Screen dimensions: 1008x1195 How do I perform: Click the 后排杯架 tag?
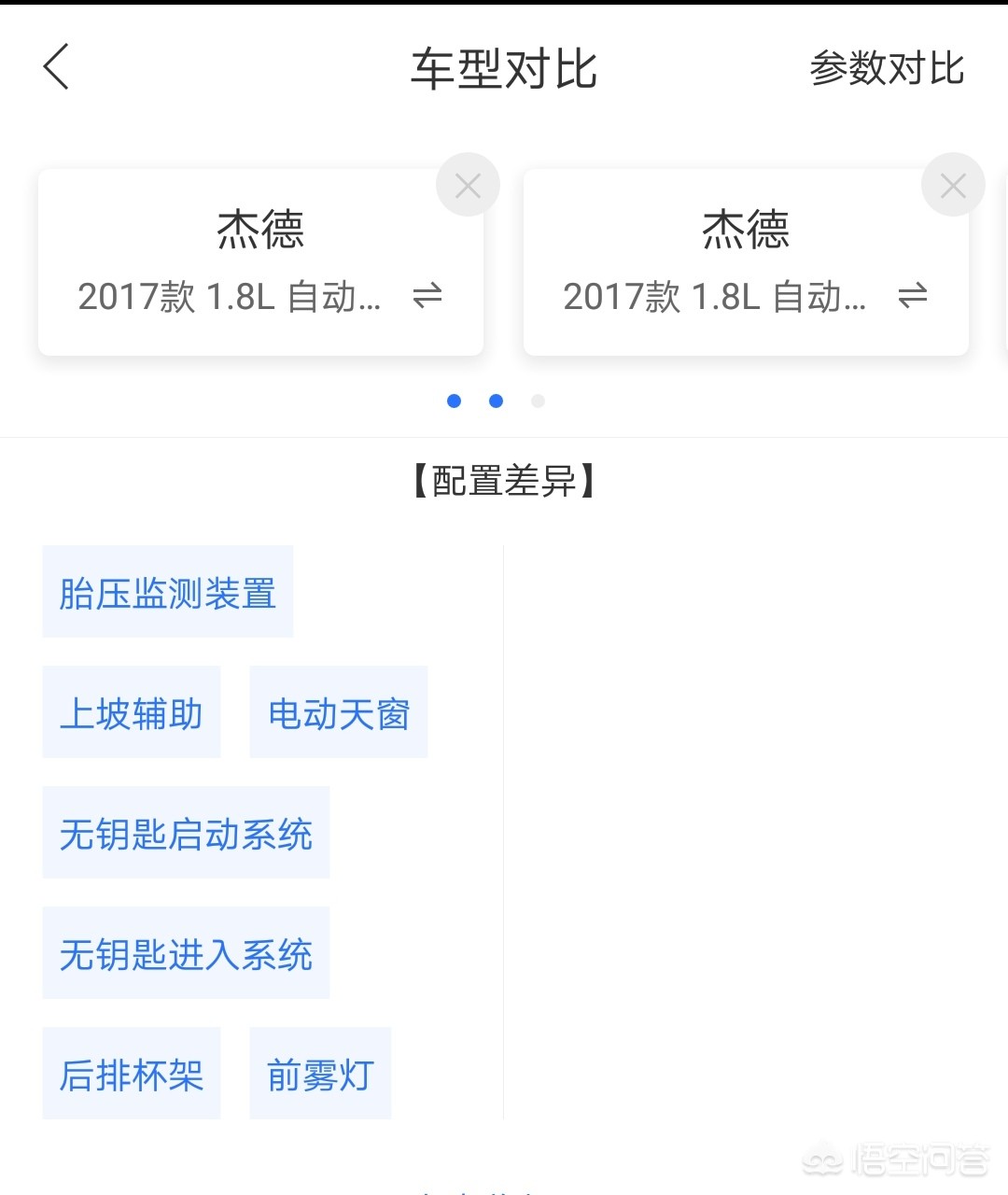tap(131, 1074)
